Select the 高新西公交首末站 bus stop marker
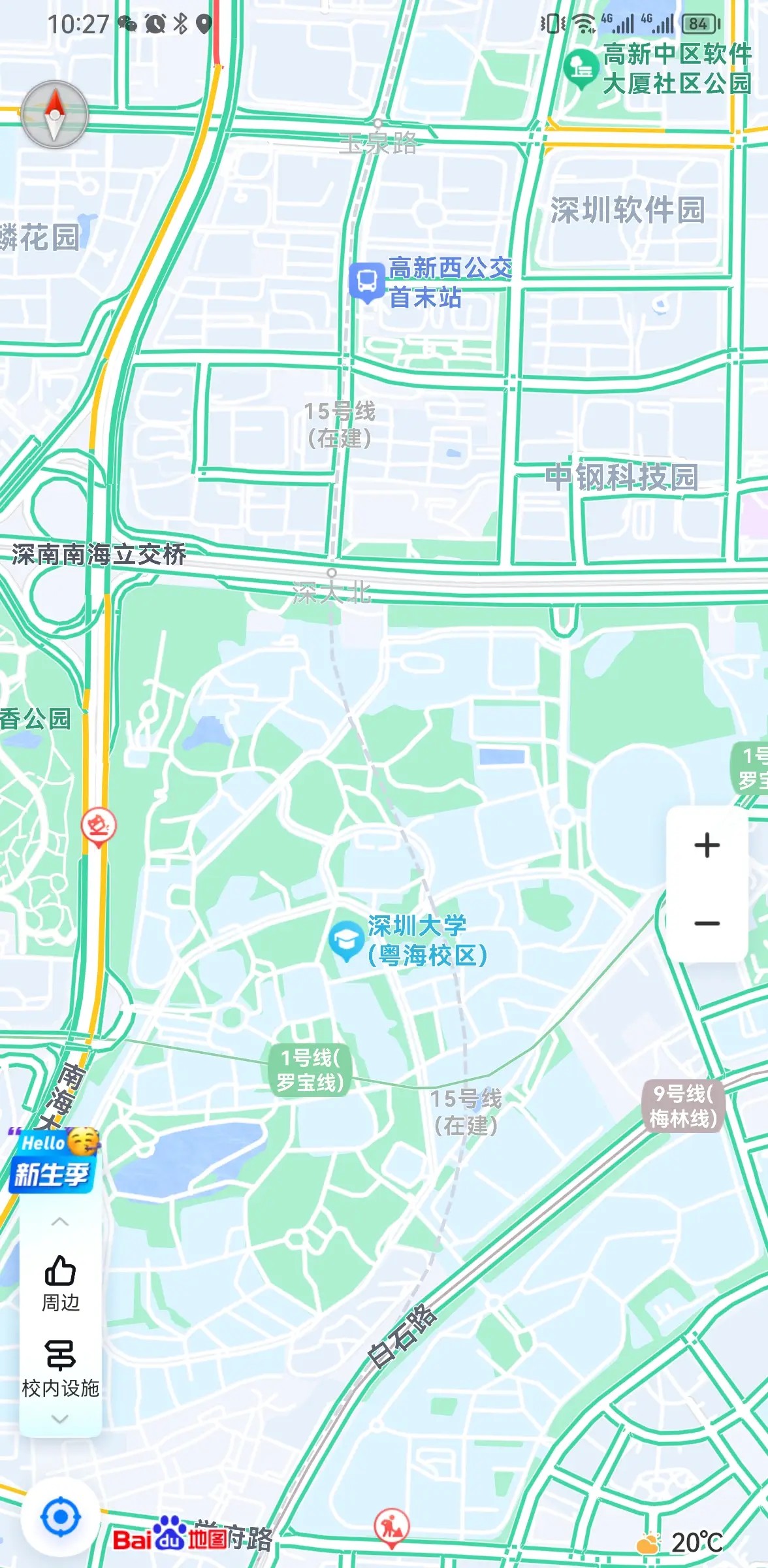The width and height of the screenshot is (768, 1568). coord(366,282)
